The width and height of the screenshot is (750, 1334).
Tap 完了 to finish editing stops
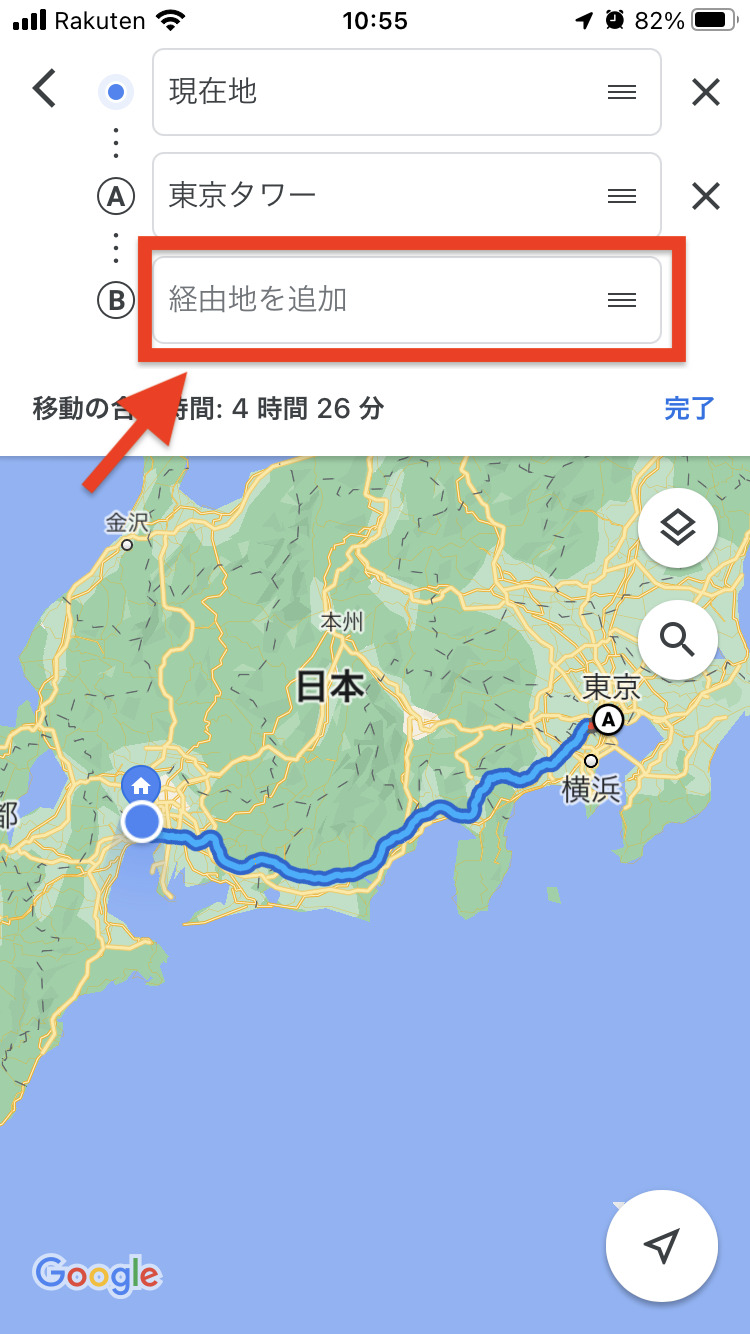pos(689,408)
